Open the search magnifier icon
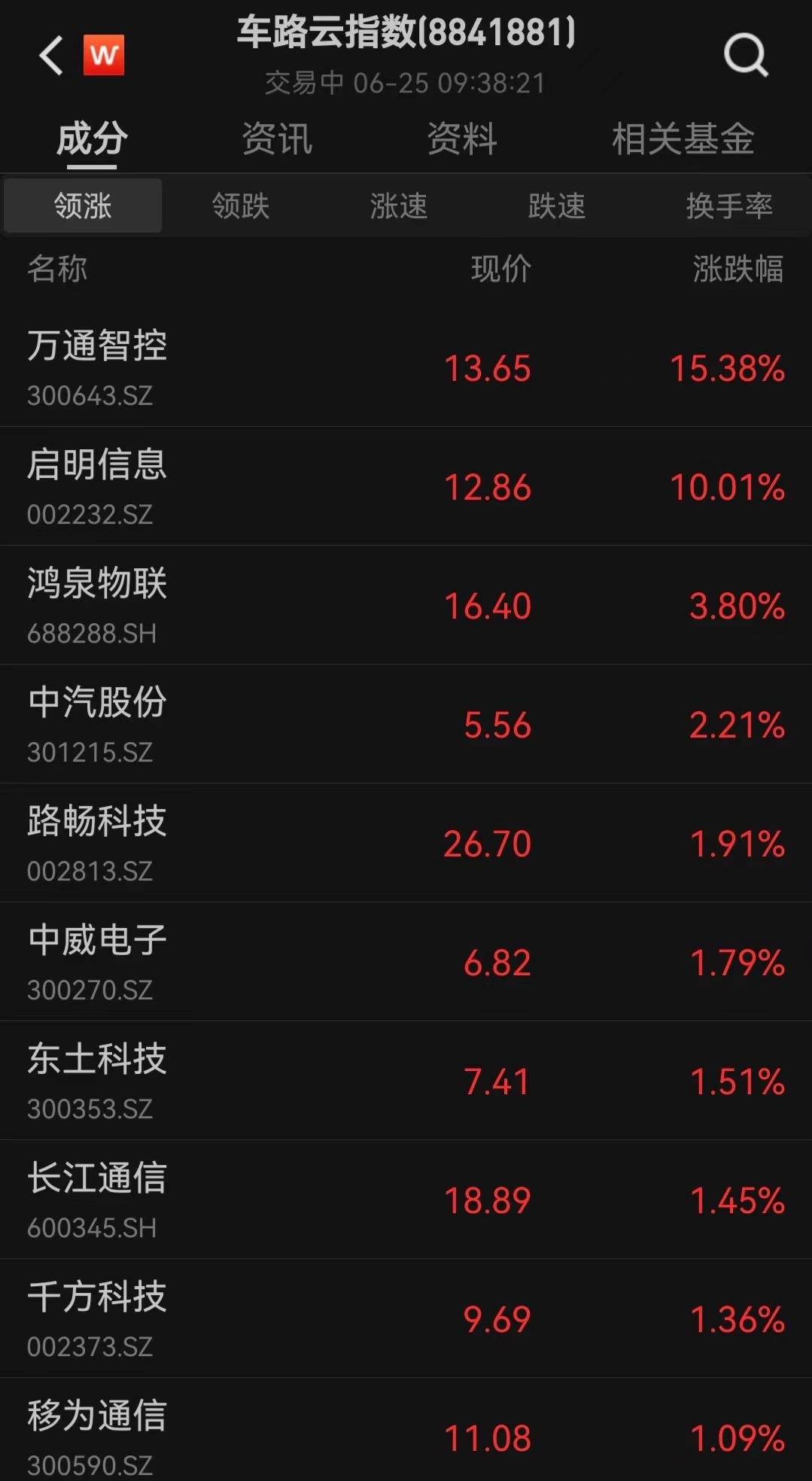The height and width of the screenshot is (1481, 812). click(746, 56)
